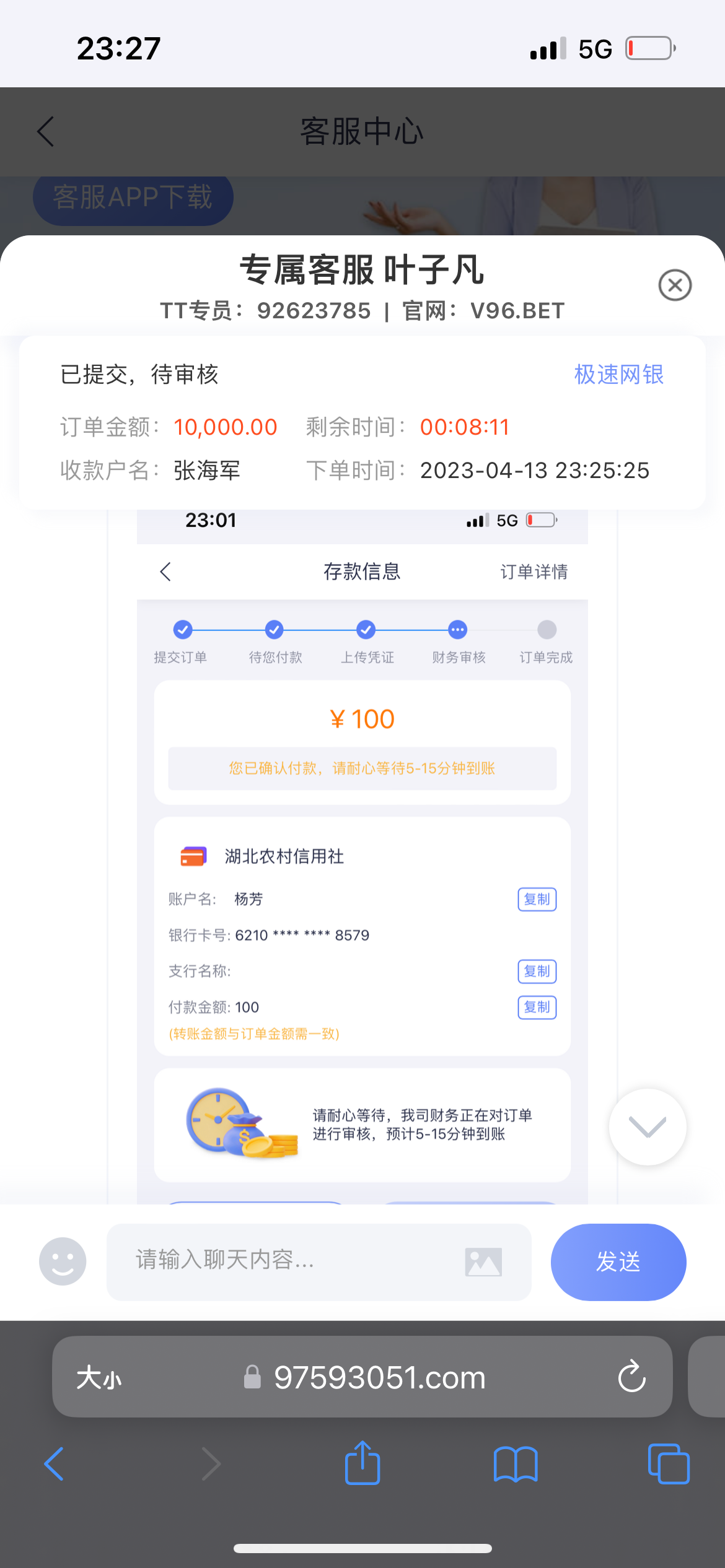Attach an image to the chat
Screen dimensions: 725x1568
pos(483,1261)
